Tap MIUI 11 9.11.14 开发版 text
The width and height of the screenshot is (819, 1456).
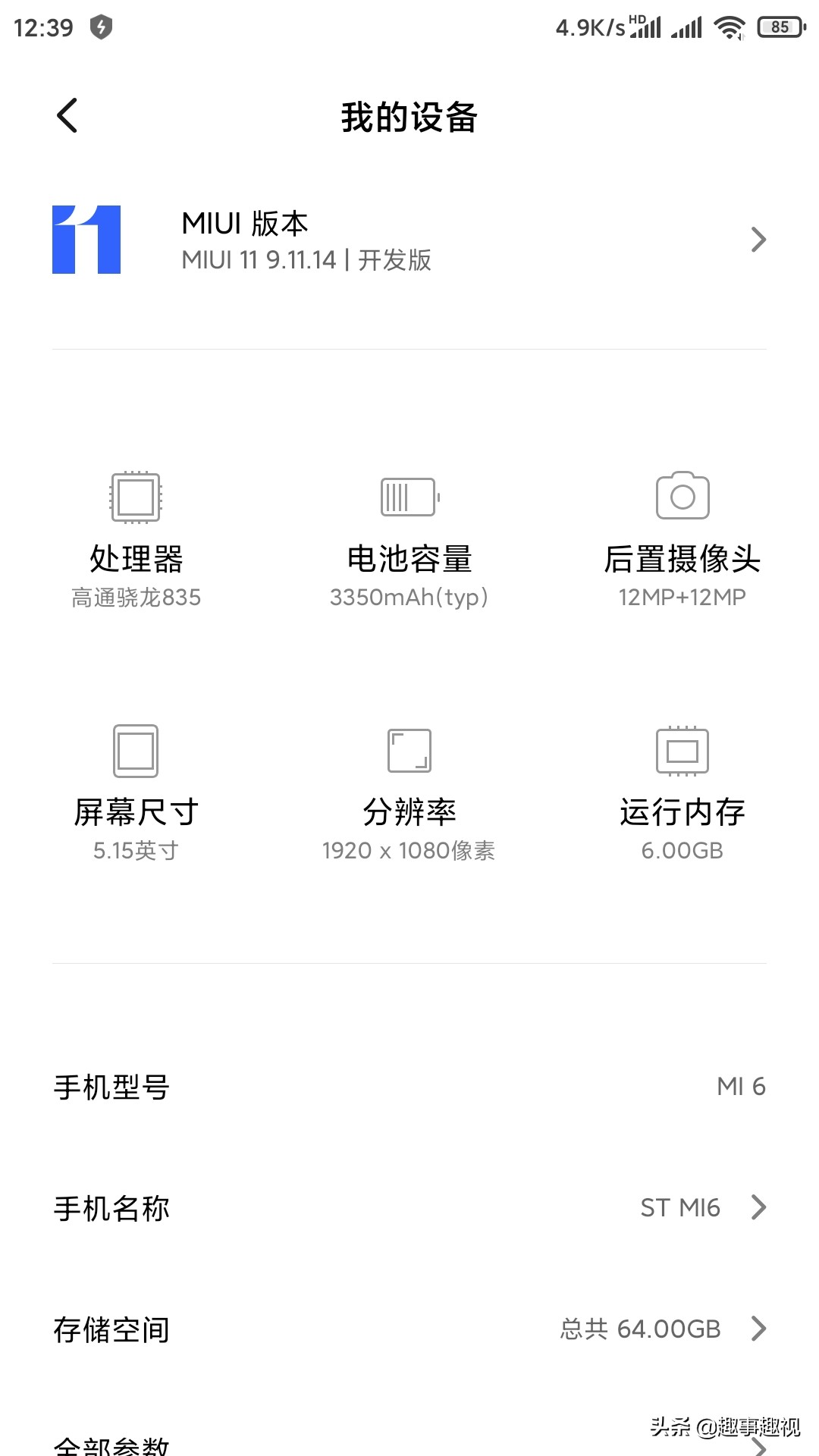click(306, 261)
